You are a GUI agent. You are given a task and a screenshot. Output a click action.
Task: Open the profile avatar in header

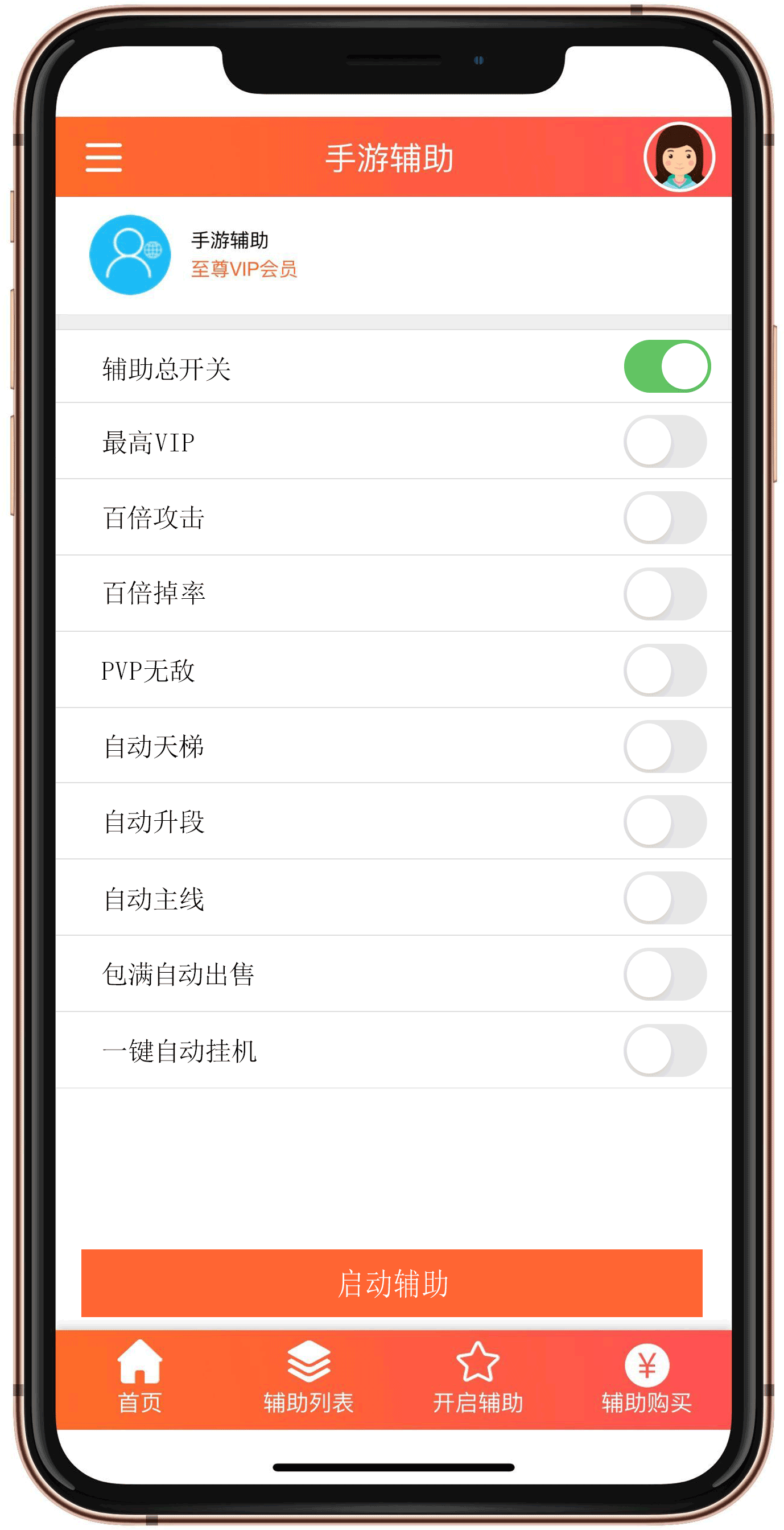click(x=679, y=158)
